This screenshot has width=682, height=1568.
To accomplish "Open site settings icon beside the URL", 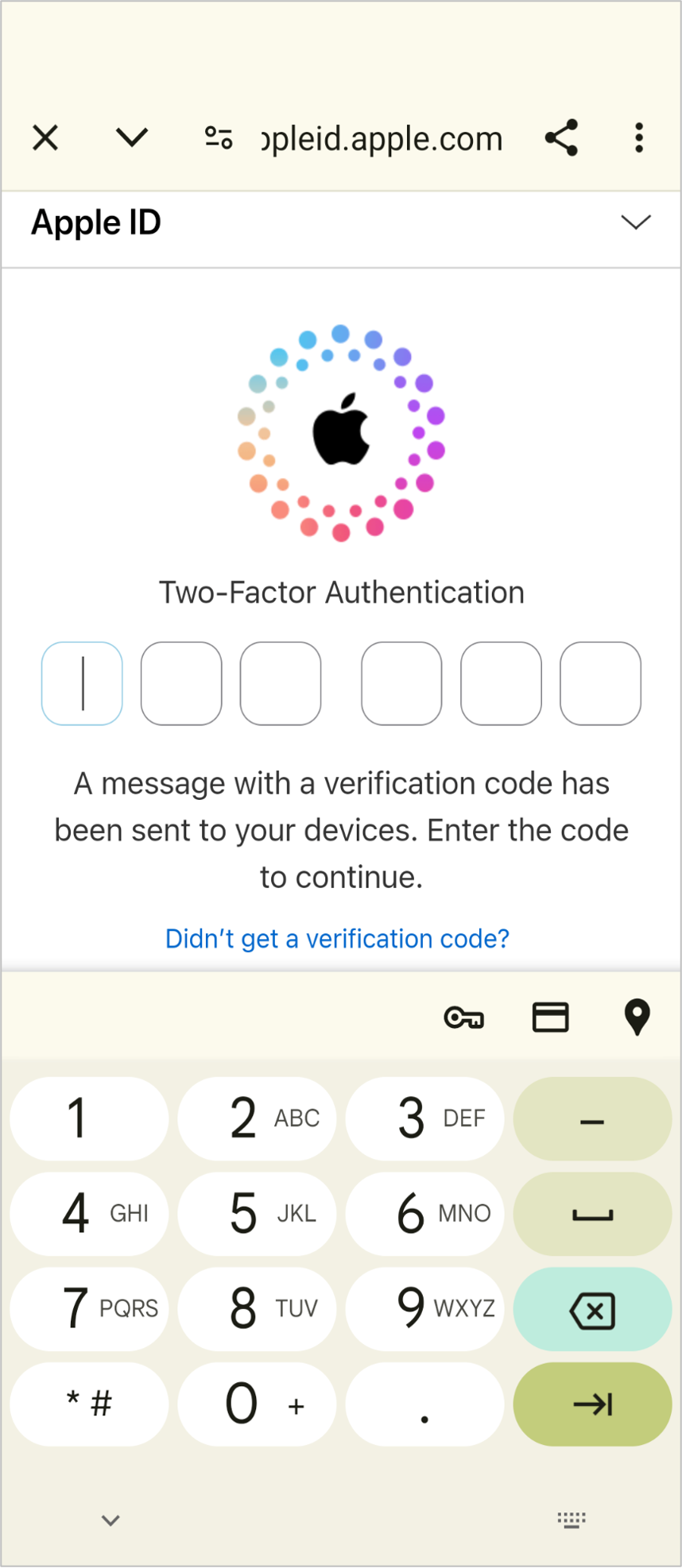I will [219, 138].
